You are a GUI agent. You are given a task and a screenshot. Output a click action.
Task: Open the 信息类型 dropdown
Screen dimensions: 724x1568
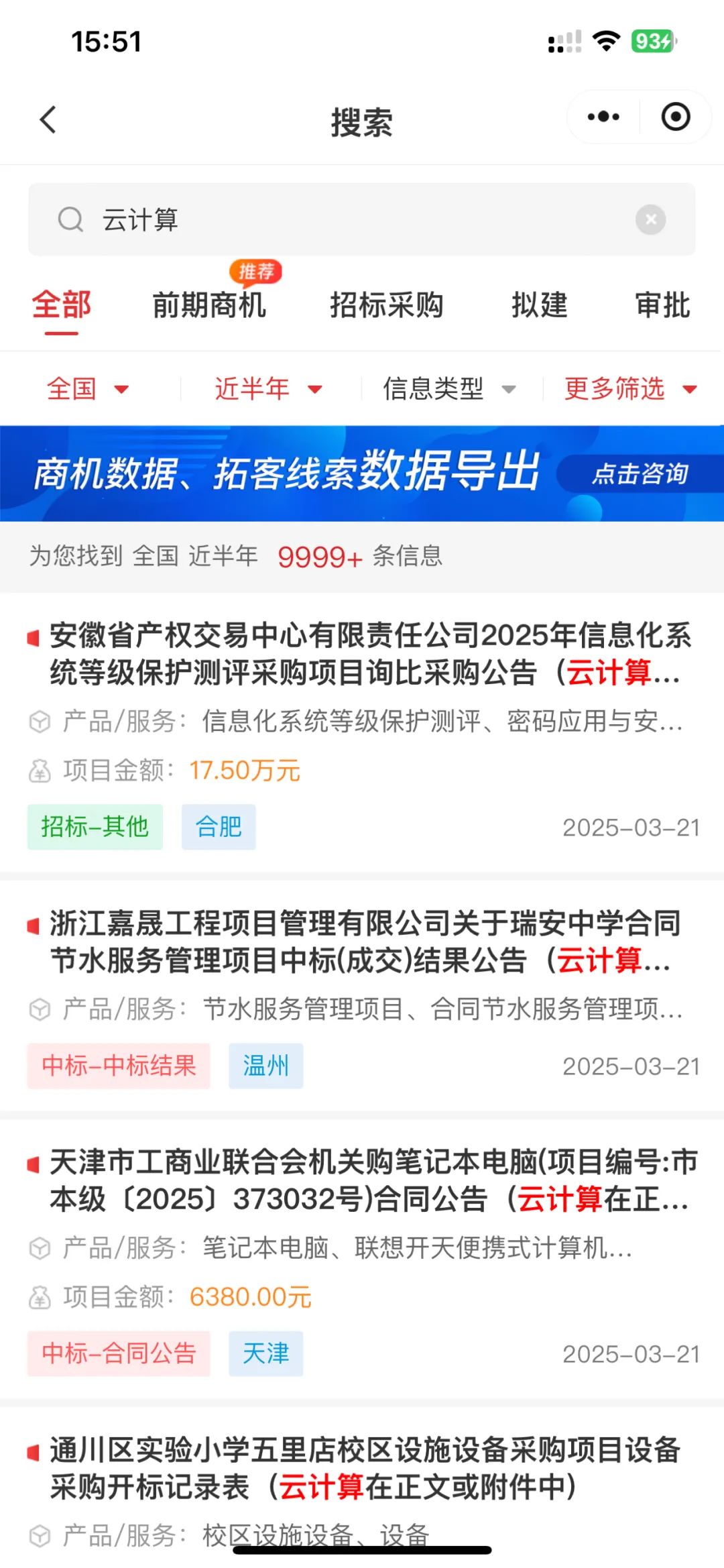pos(449,389)
